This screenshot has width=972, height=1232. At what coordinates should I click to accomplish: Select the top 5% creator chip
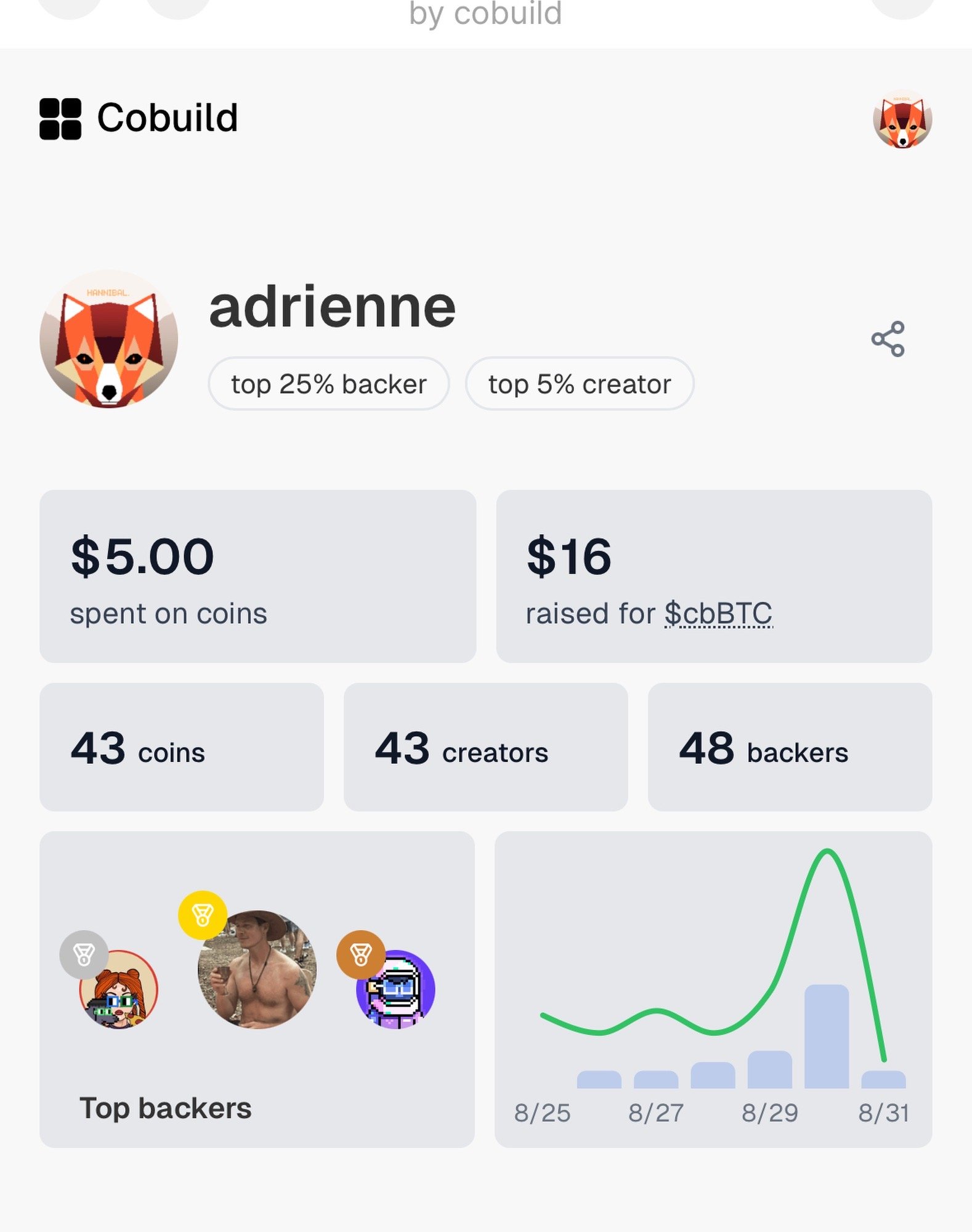[x=579, y=384]
